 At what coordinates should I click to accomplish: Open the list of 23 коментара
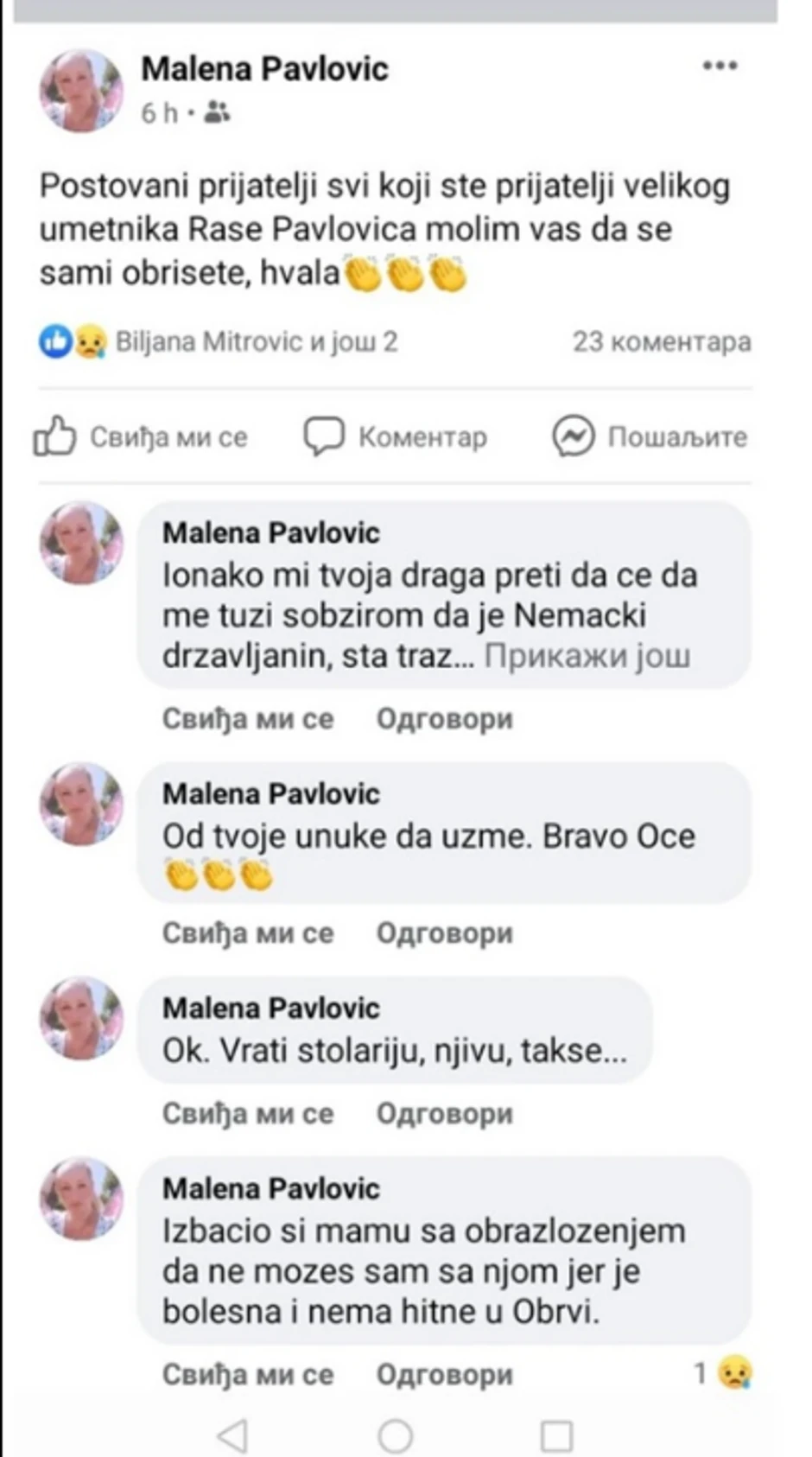coord(662,342)
